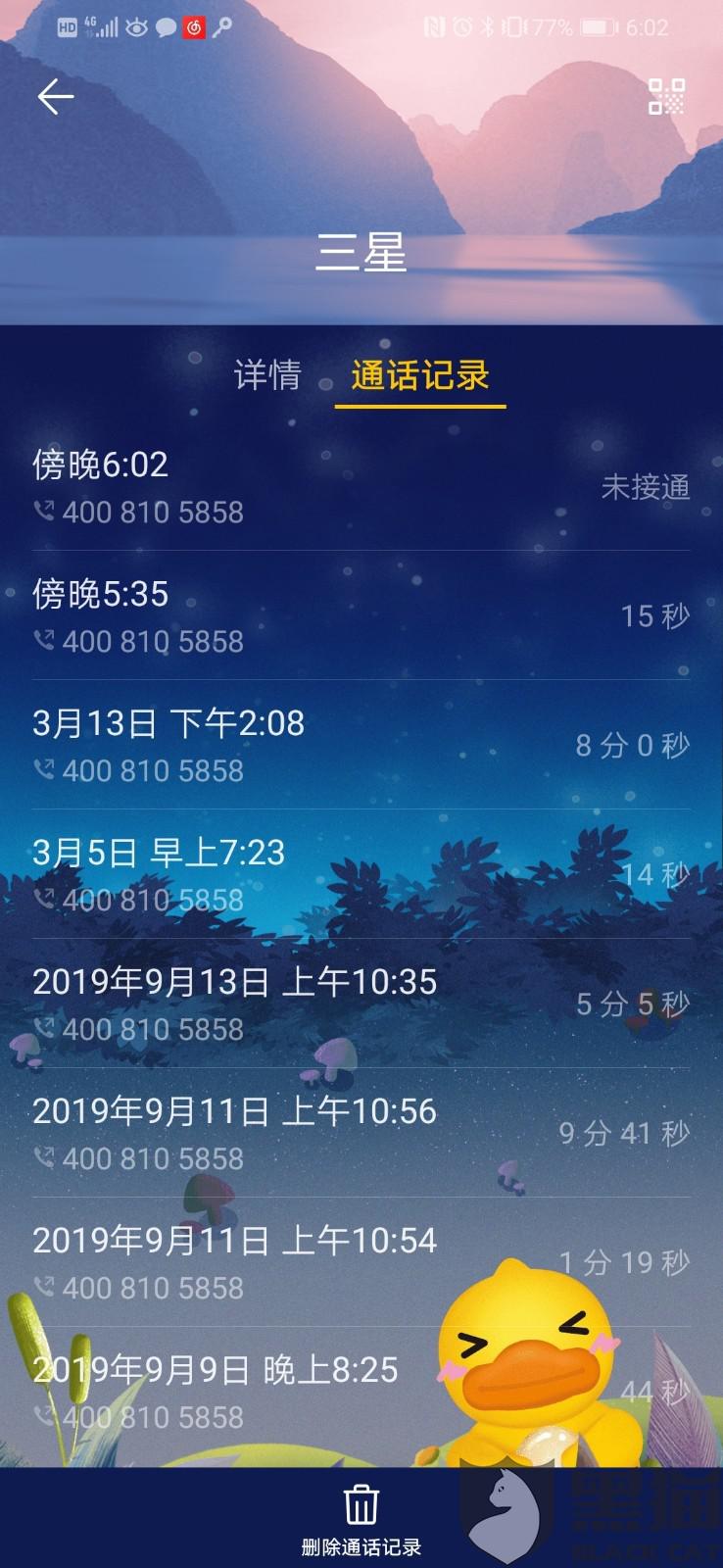Tap the 2019年9月11日 上午10:54 call record
This screenshot has height=1568, width=723.
coord(361,1262)
